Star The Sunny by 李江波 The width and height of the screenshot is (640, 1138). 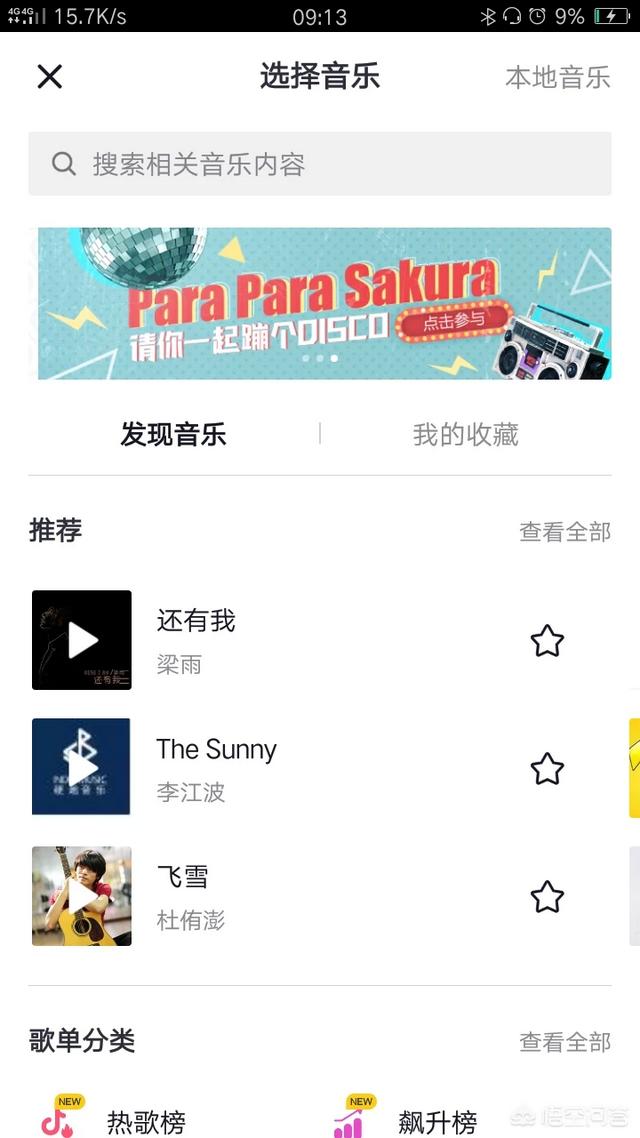(x=547, y=769)
